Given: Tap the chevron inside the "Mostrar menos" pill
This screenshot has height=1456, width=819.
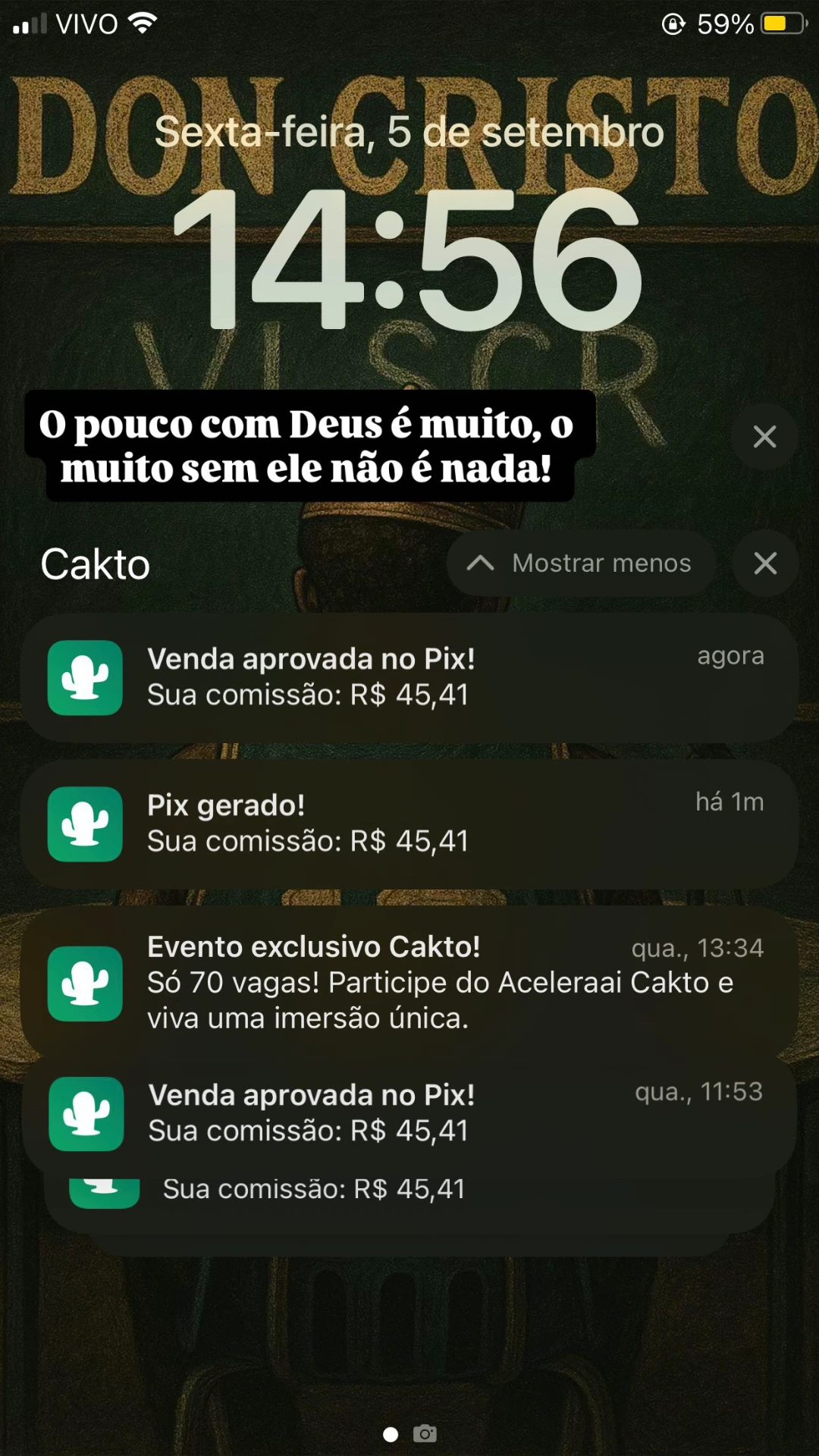Looking at the screenshot, I should click(x=480, y=563).
